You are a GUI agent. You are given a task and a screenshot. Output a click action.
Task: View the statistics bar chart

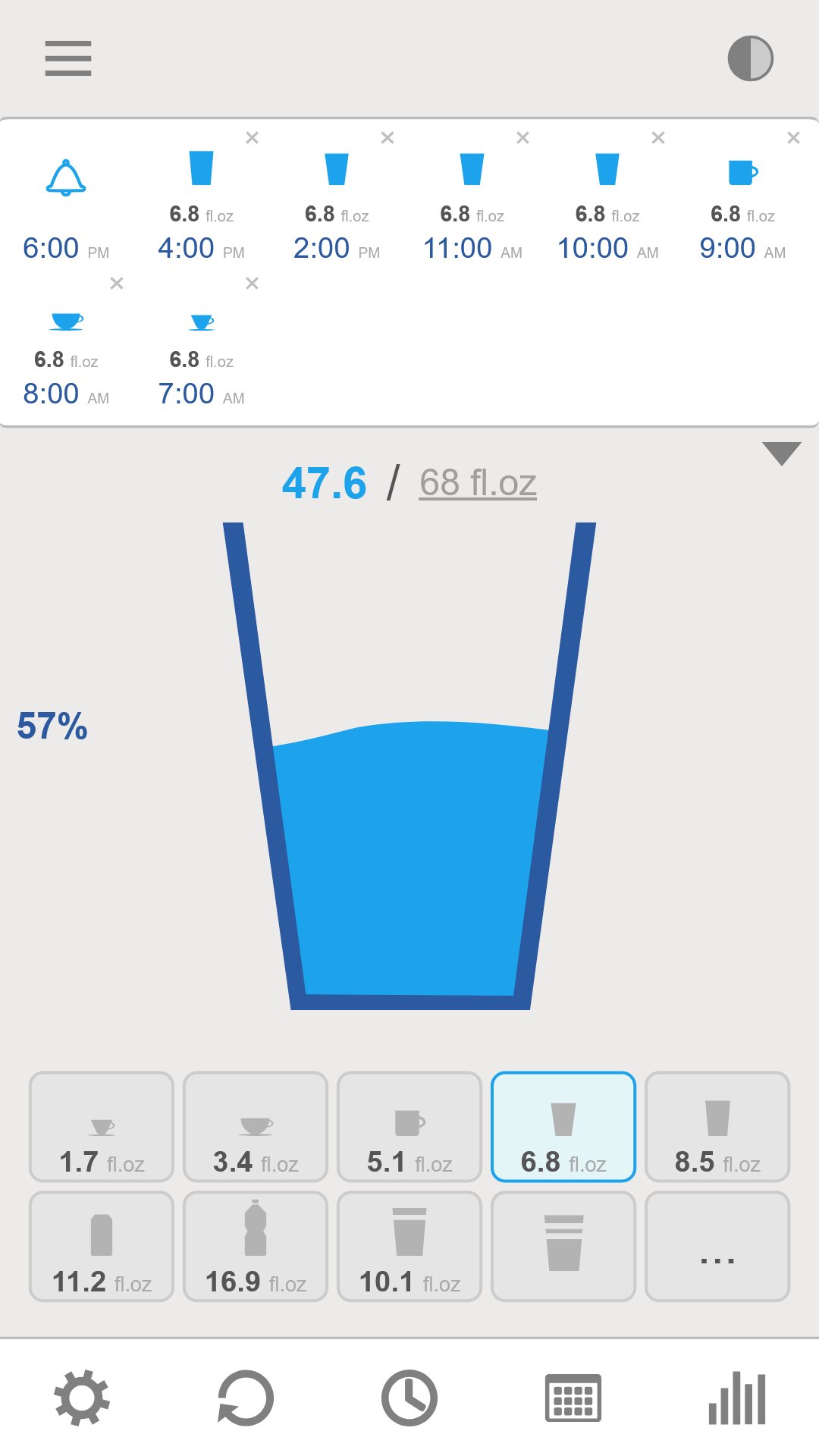(737, 1398)
